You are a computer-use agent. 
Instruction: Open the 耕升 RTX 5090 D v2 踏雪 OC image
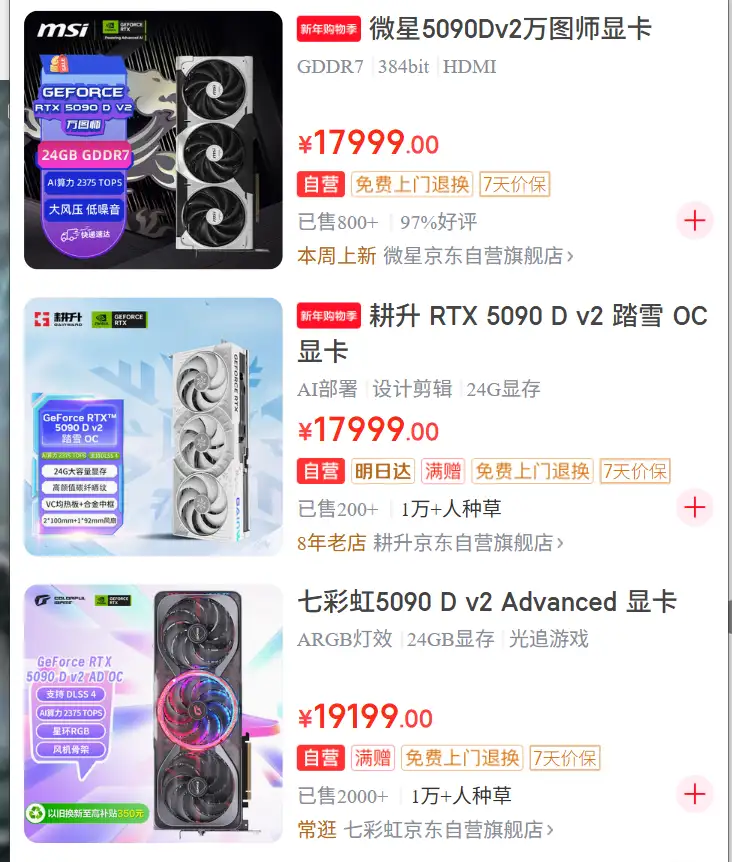pyautogui.click(x=153, y=427)
